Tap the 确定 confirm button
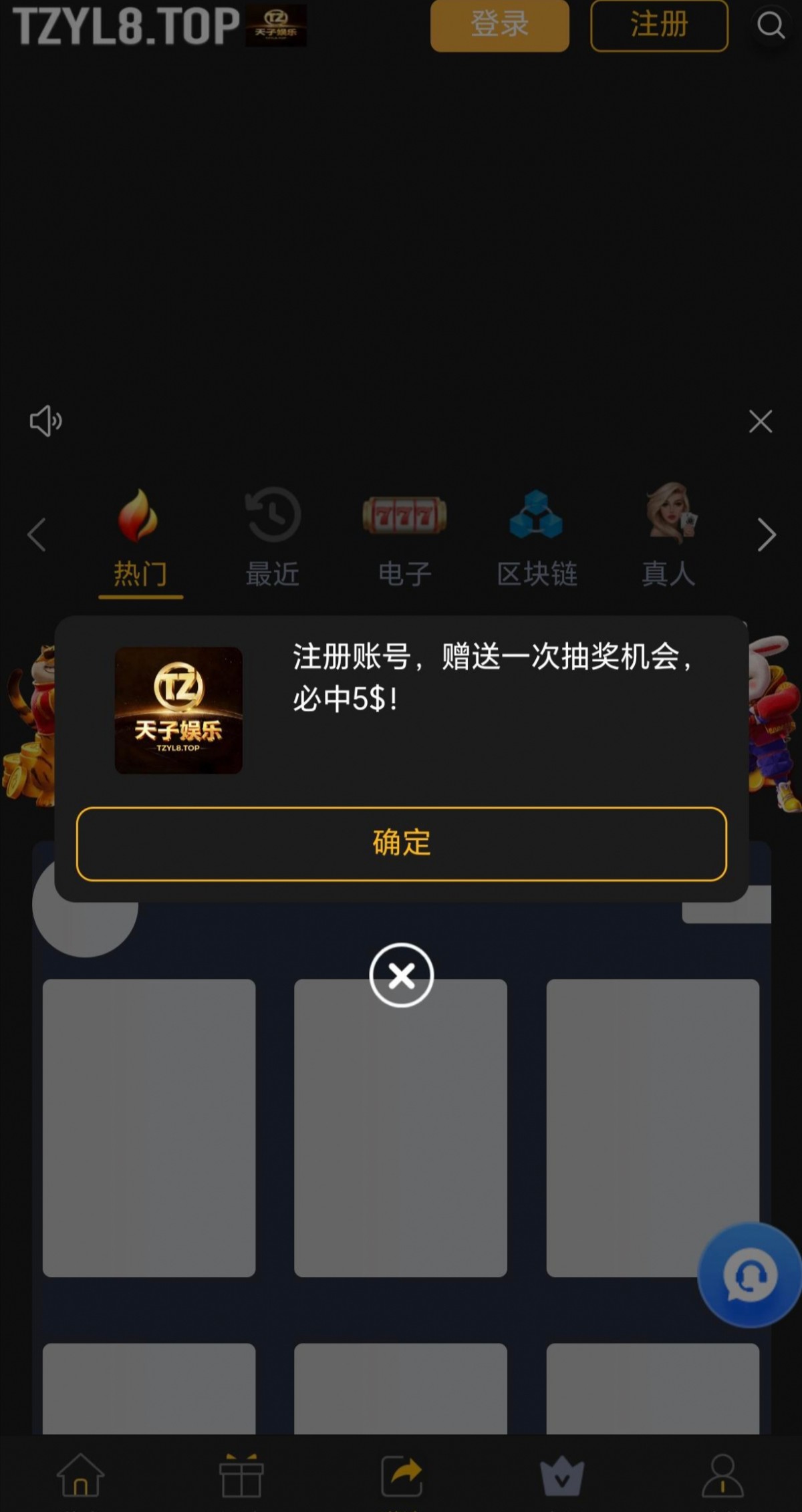Viewport: 802px width, 1512px height. (x=401, y=843)
